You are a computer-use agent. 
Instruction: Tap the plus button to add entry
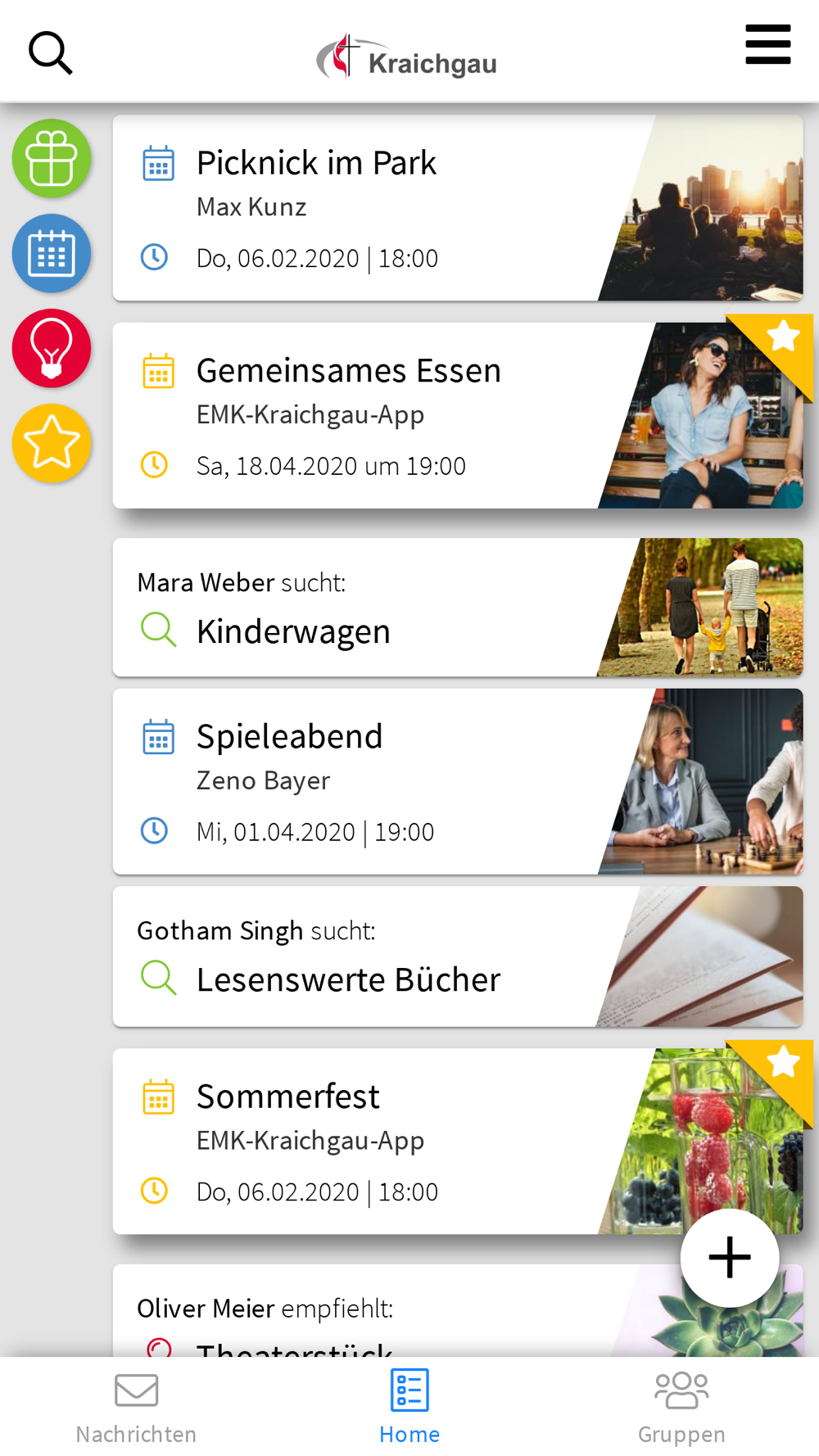pyautogui.click(x=730, y=1257)
